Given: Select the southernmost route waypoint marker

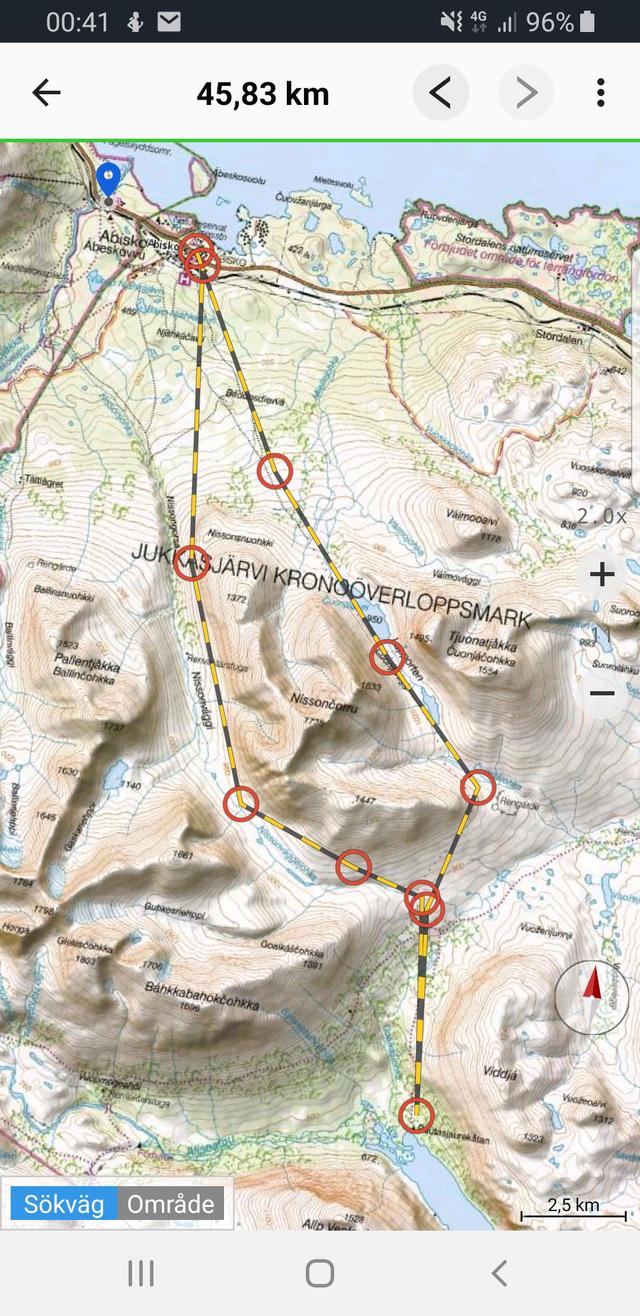Looking at the screenshot, I should tap(416, 1114).
